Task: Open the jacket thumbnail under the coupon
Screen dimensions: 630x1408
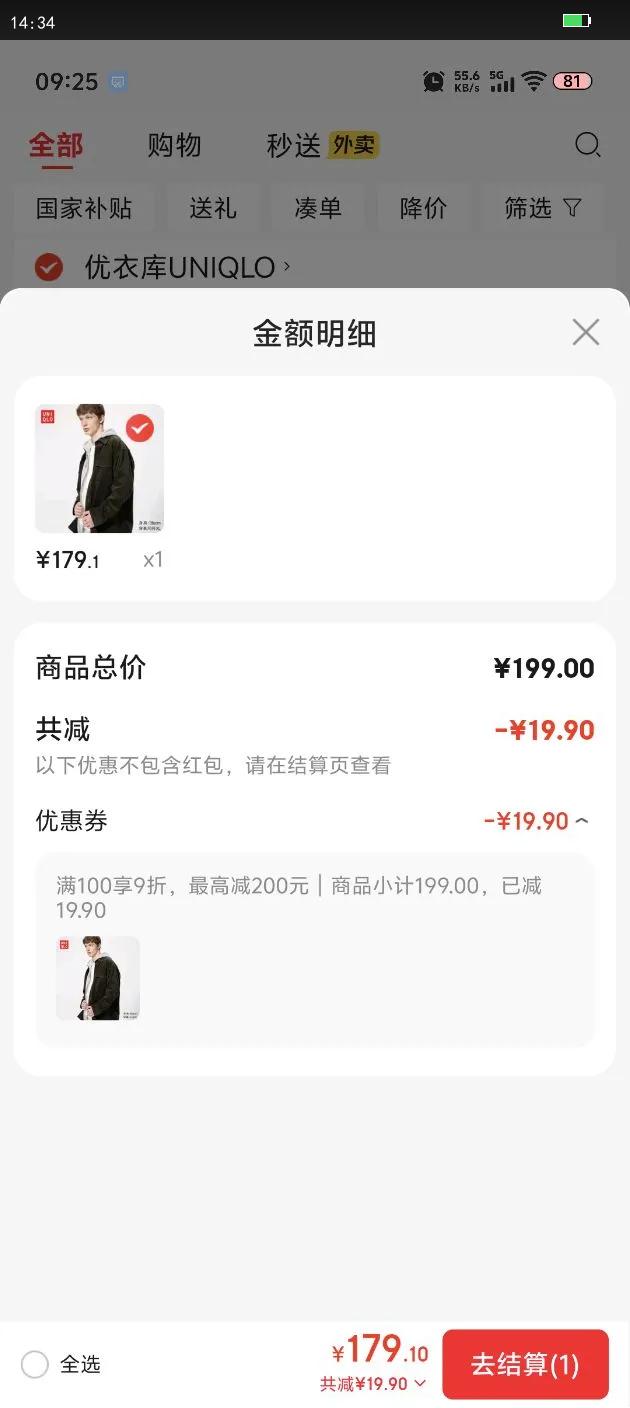Action: pyautogui.click(x=98, y=978)
